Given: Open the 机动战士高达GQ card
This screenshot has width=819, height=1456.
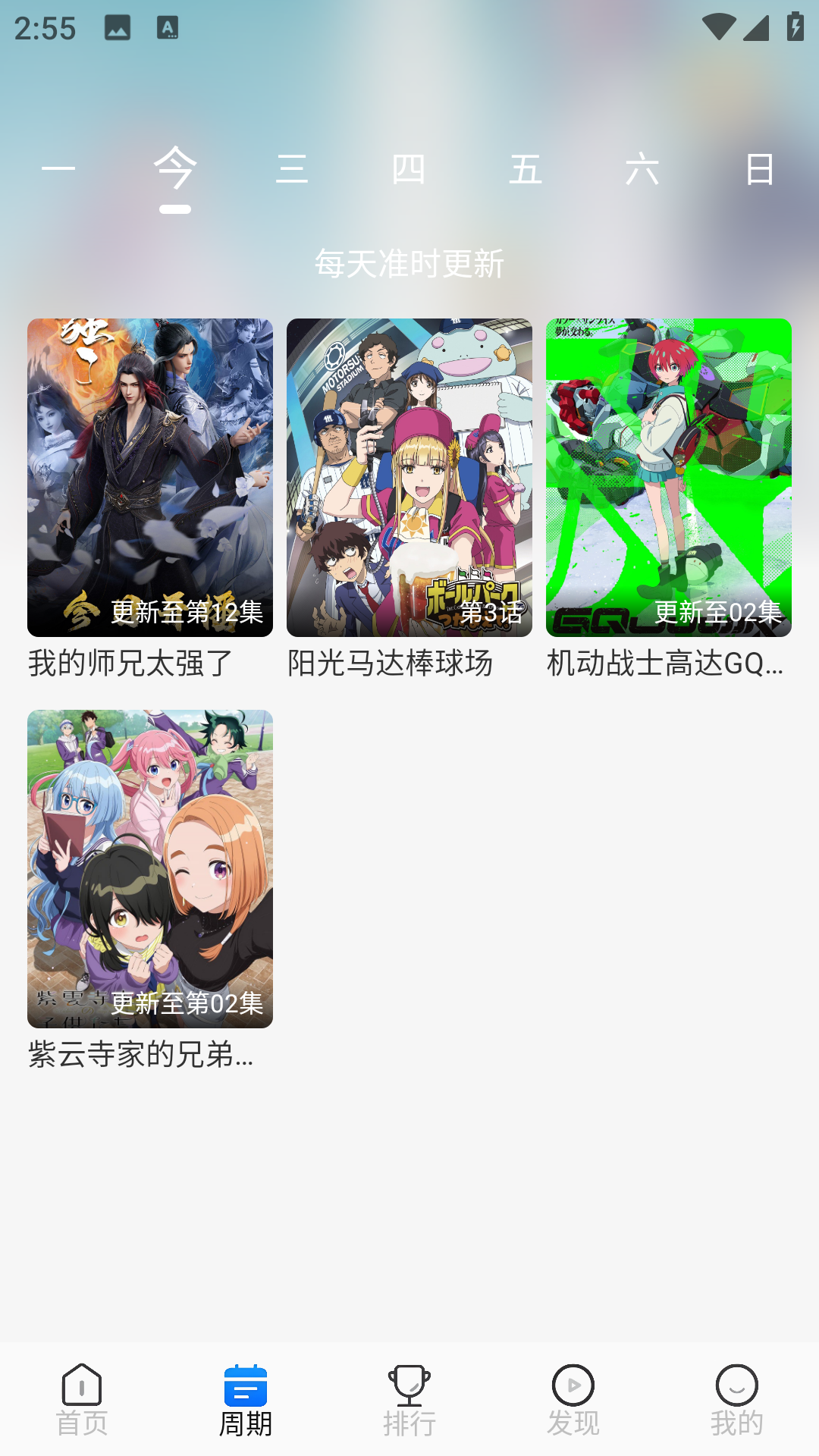Looking at the screenshot, I should tap(669, 478).
